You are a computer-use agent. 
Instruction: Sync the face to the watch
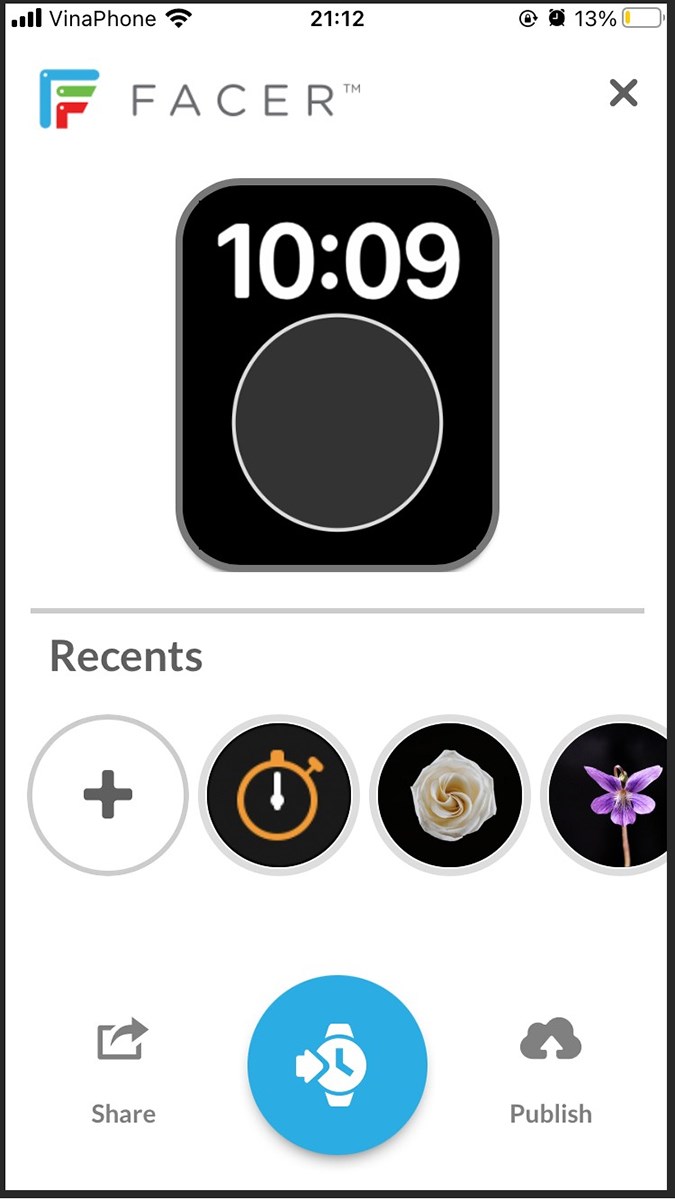[x=337, y=1065]
